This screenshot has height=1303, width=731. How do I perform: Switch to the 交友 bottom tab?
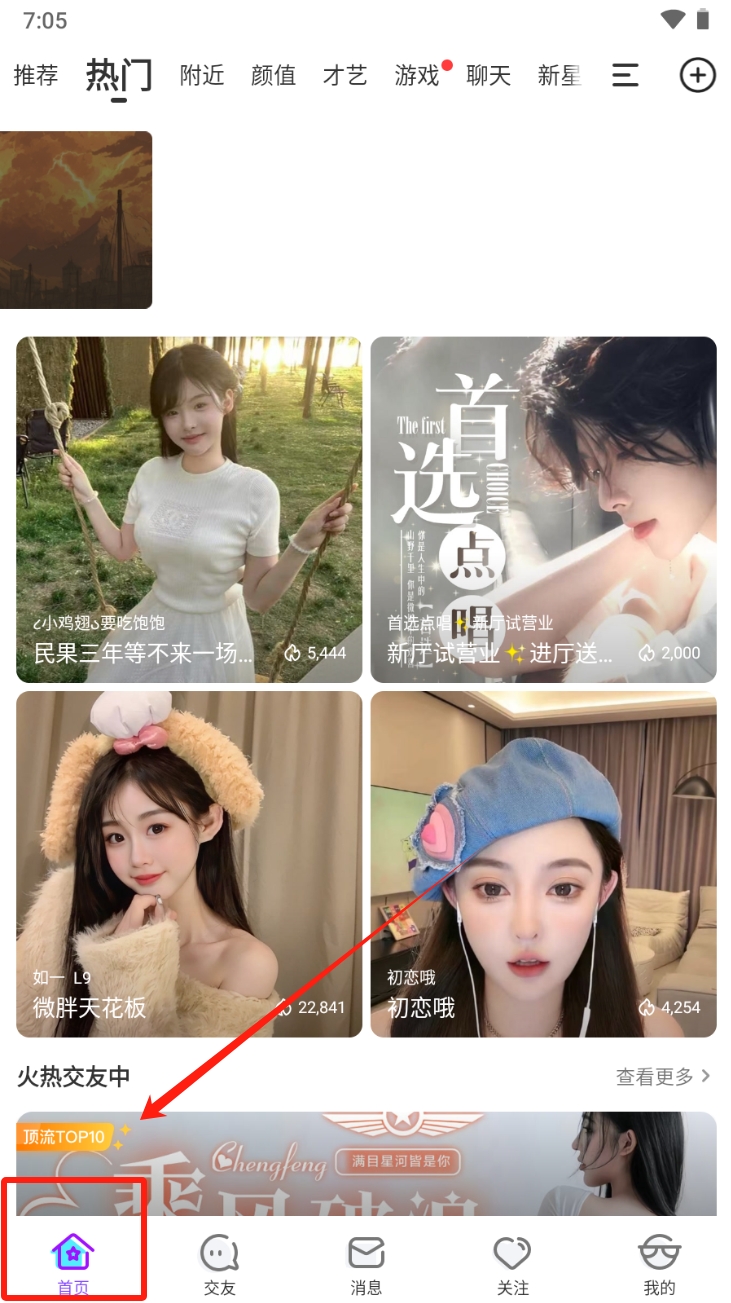pyautogui.click(x=220, y=1264)
